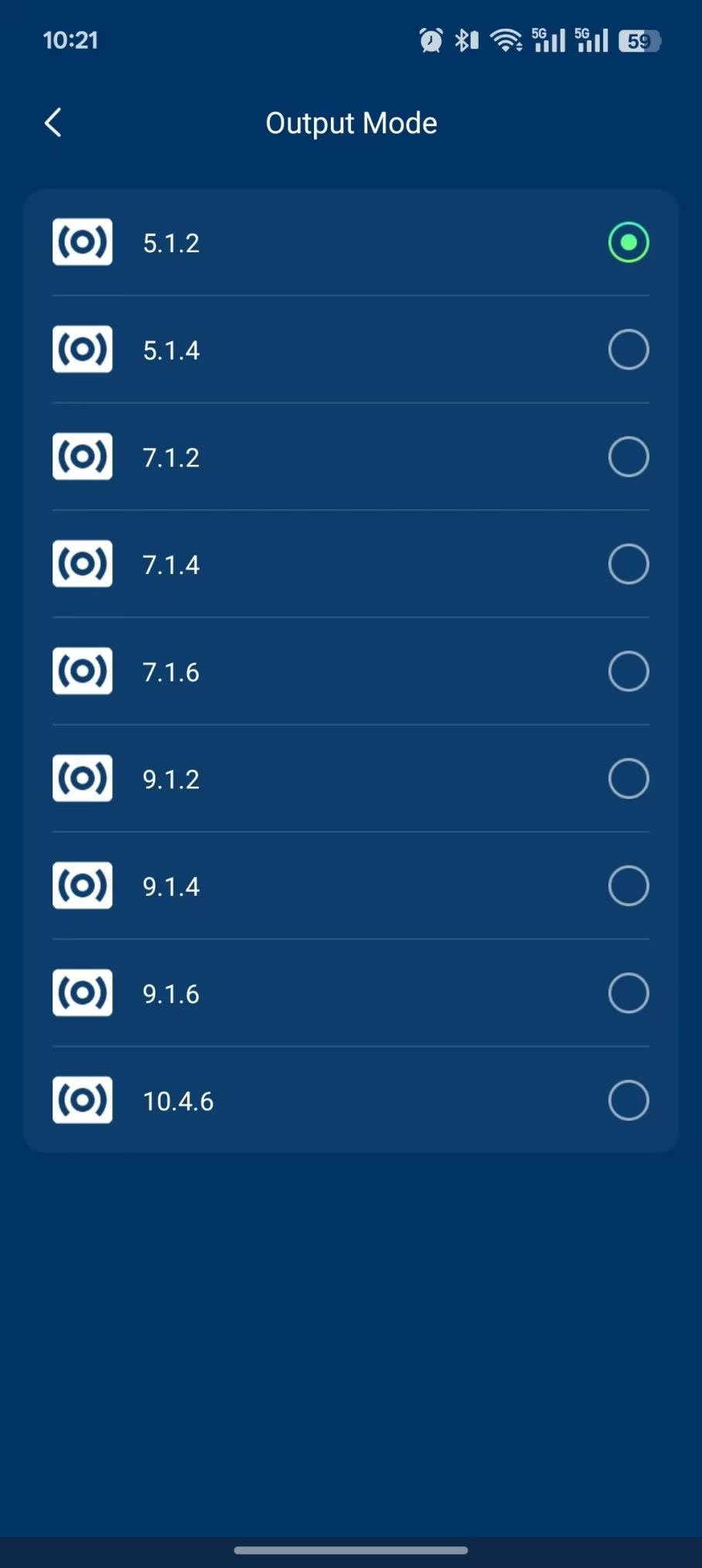The width and height of the screenshot is (702, 1568).
Task: Pick the 7.1.4 output mode
Action: (628, 564)
